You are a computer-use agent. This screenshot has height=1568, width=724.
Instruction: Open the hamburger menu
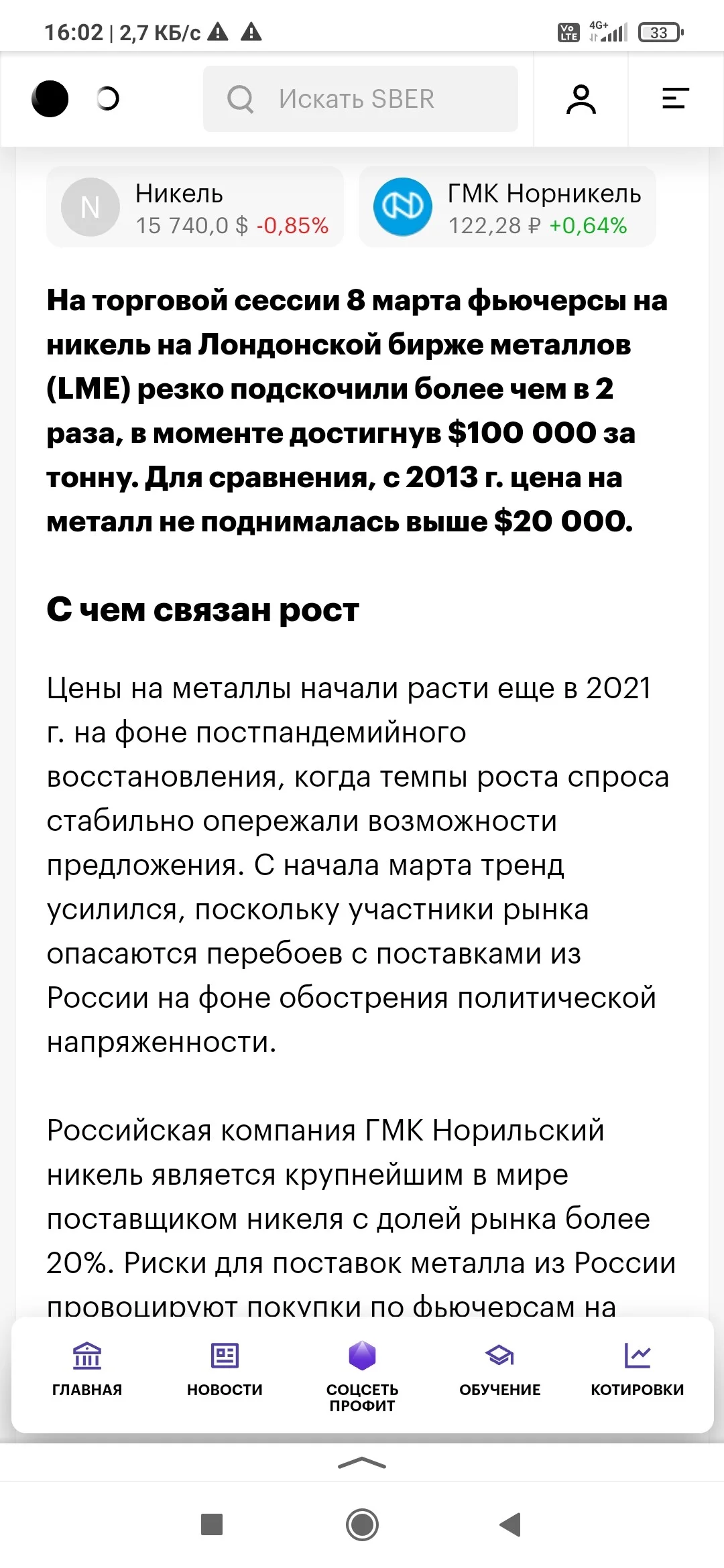pyautogui.click(x=676, y=99)
